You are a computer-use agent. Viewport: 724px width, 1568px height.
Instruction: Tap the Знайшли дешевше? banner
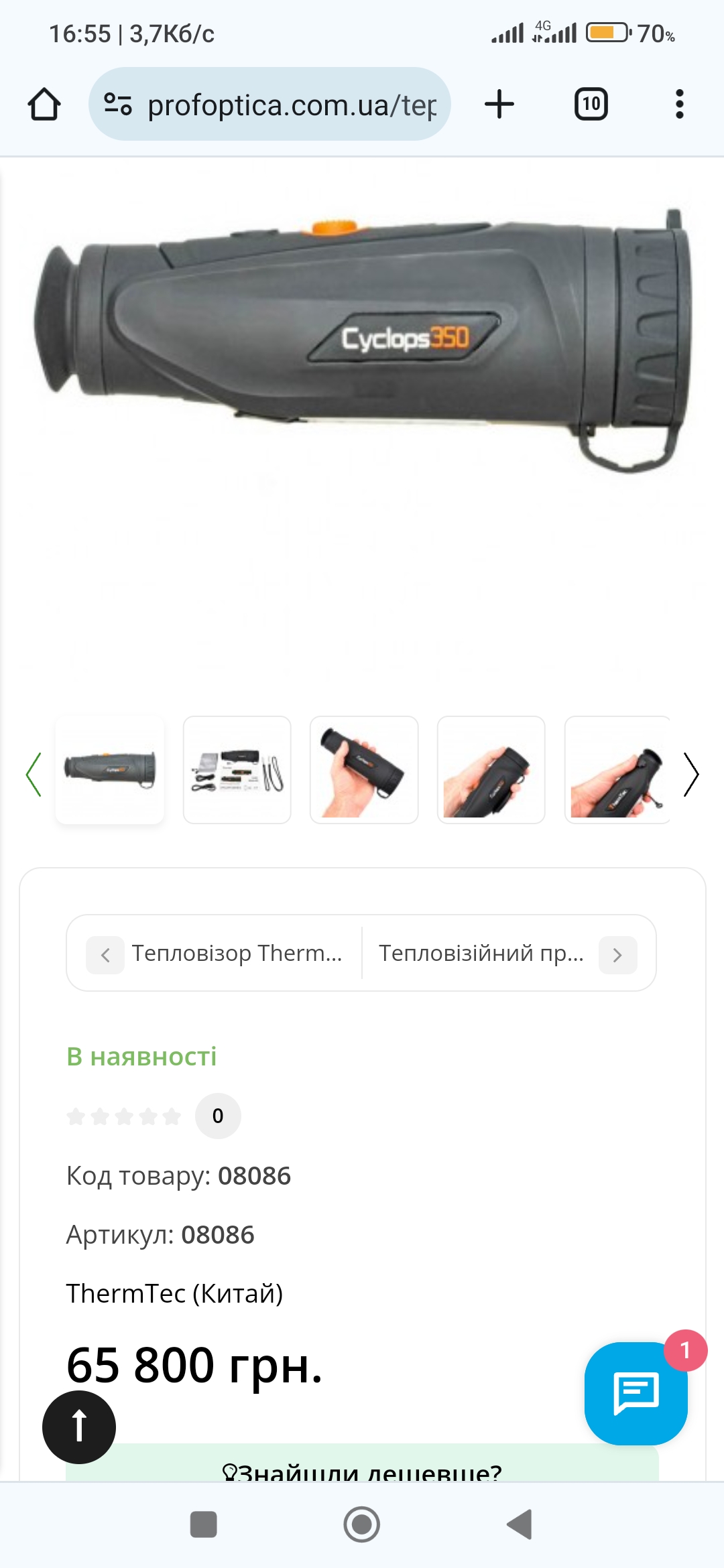pos(362,1463)
